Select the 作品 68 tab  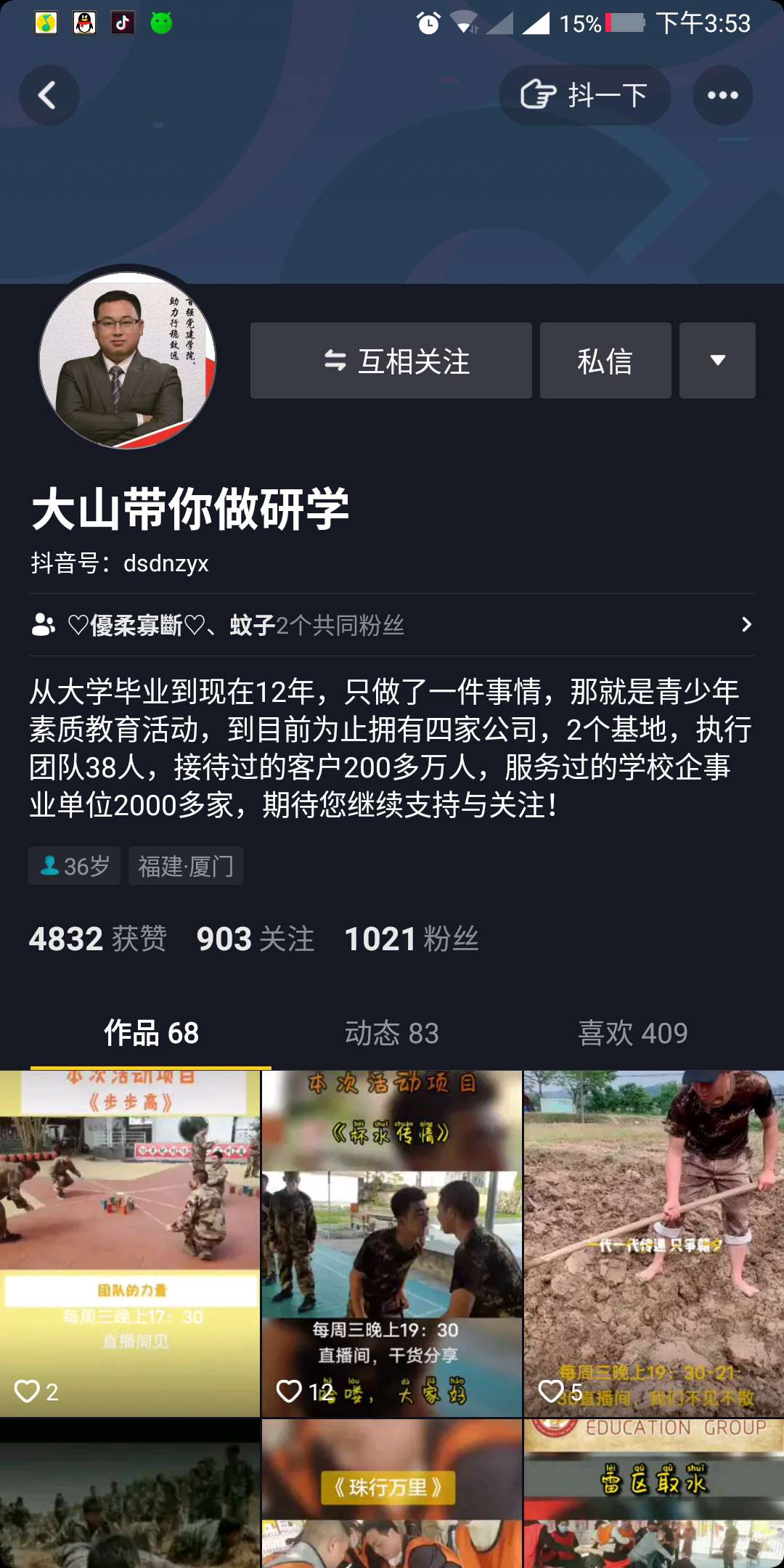151,1033
